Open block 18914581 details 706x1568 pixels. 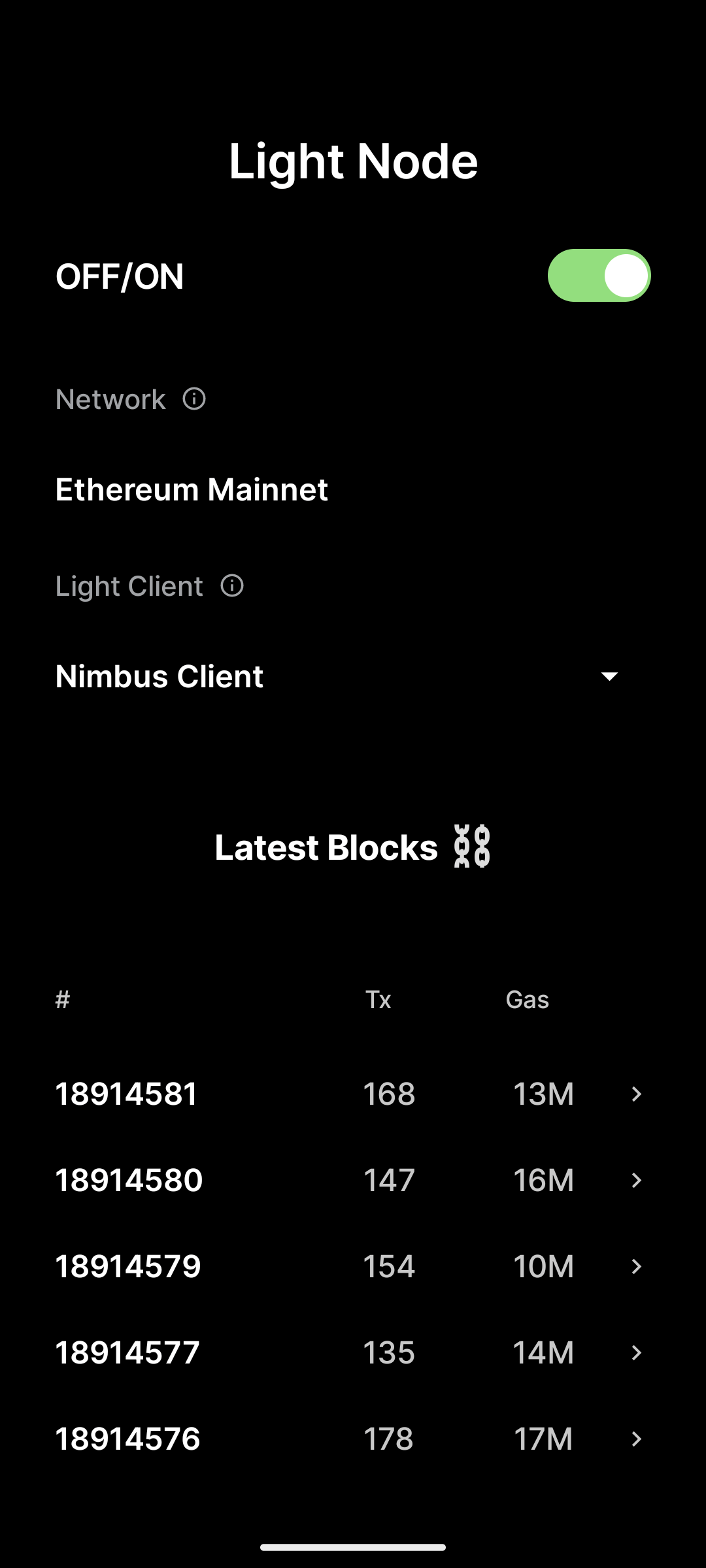coord(635,1094)
